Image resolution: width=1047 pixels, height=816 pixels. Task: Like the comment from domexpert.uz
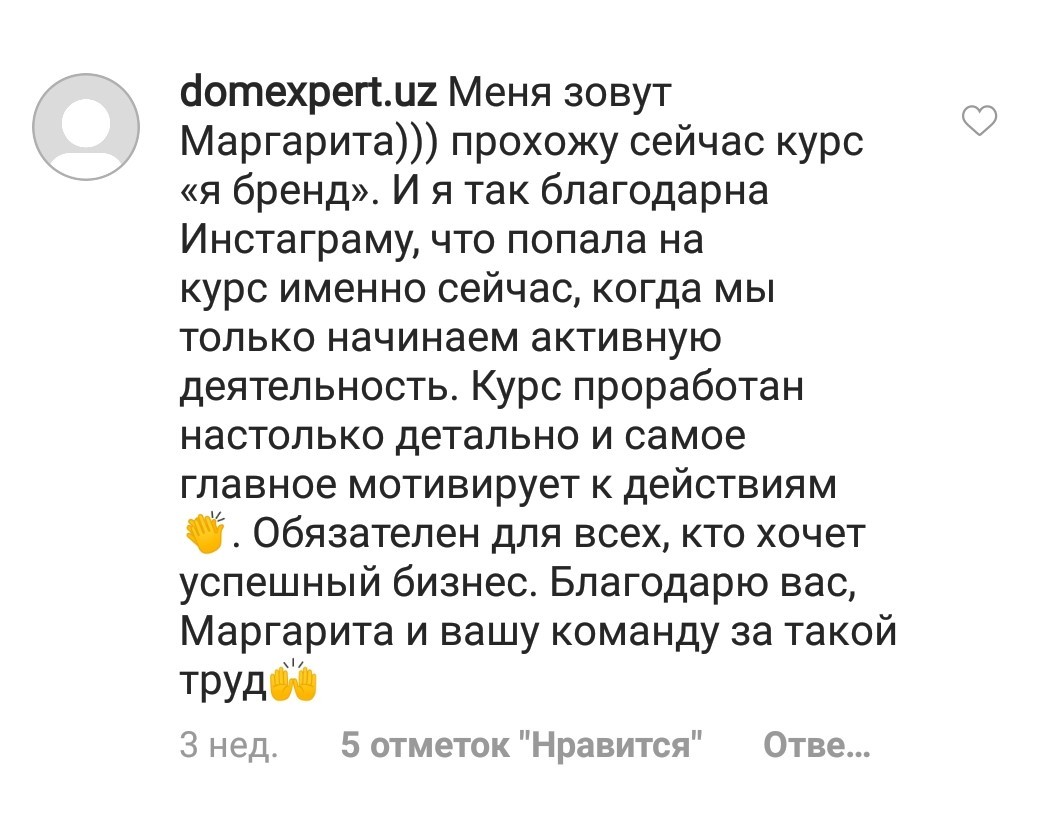[x=979, y=122]
